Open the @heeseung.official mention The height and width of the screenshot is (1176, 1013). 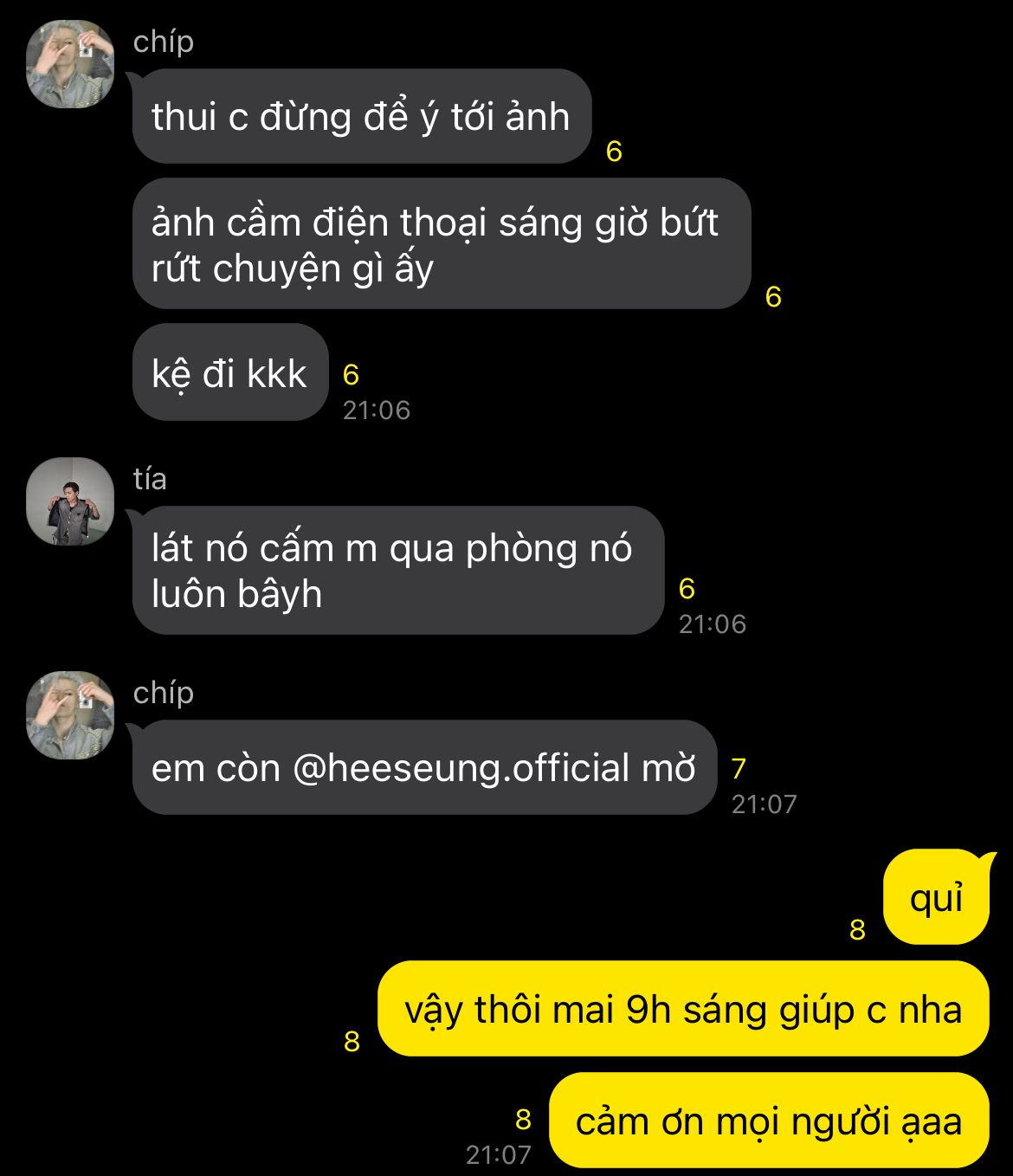[x=461, y=768]
